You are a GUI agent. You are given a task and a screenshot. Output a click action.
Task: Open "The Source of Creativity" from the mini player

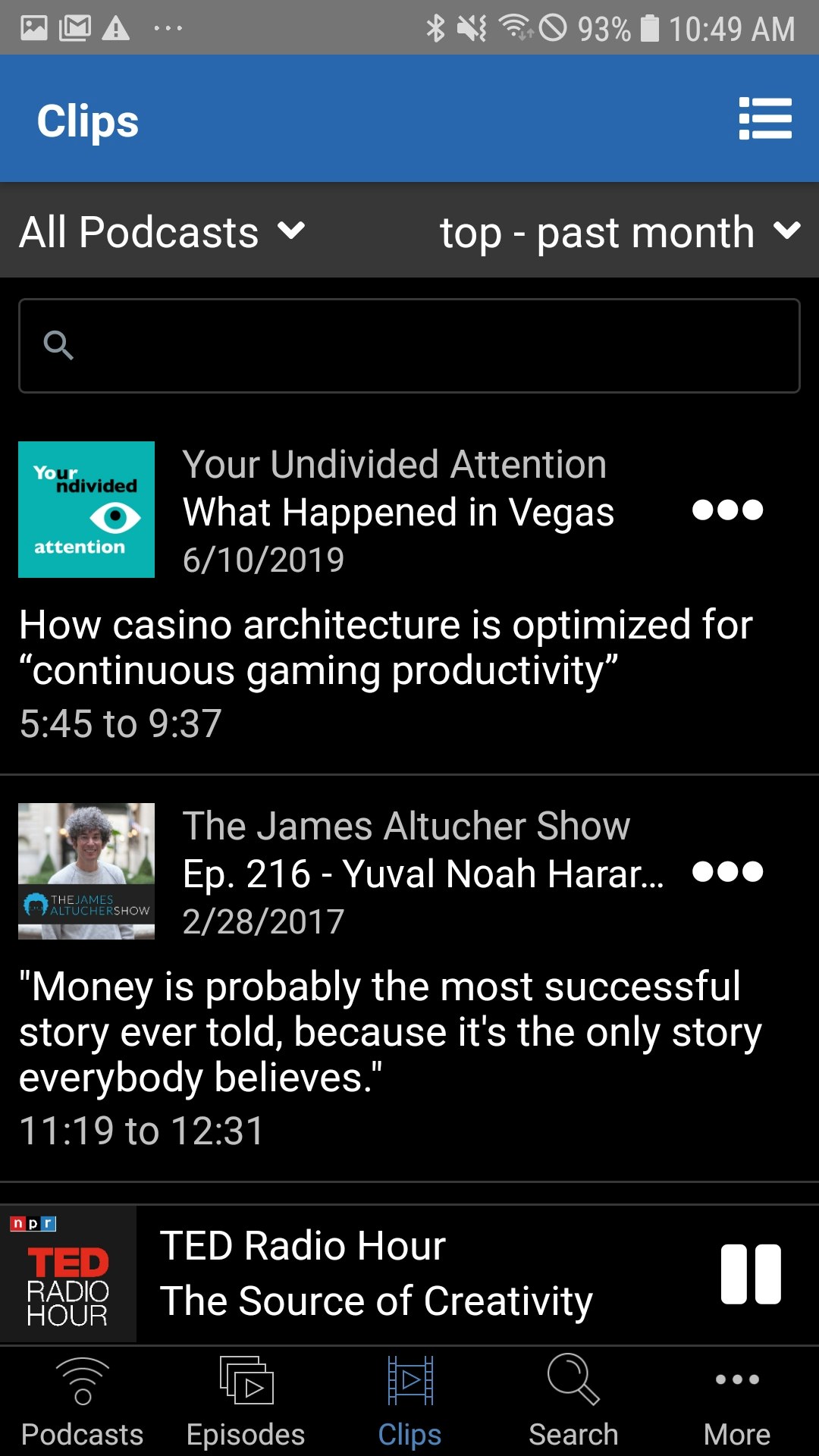(375, 1299)
